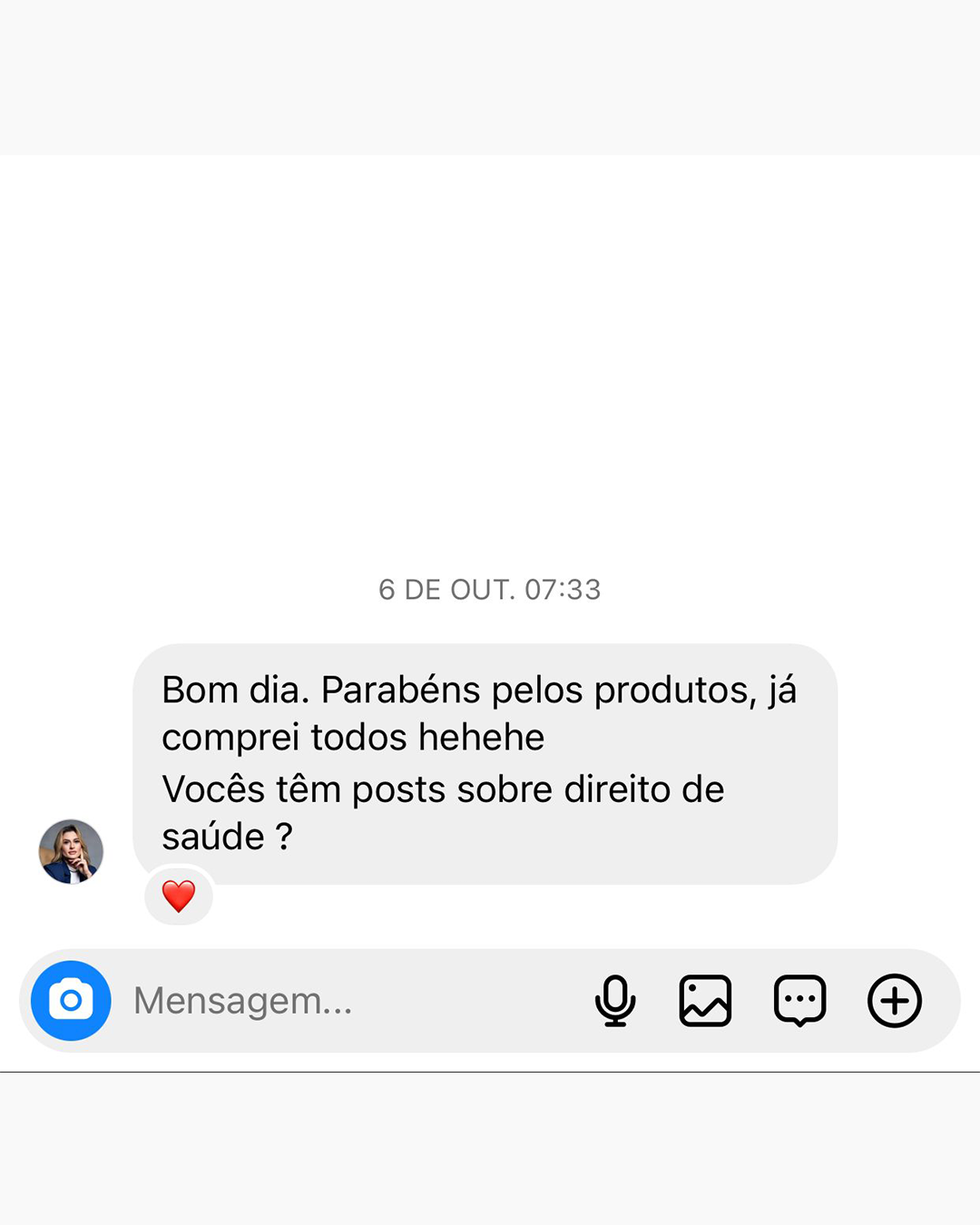The width and height of the screenshot is (980, 1225).
Task: Tap the sticker speech-bubble icon
Action: tap(798, 1001)
